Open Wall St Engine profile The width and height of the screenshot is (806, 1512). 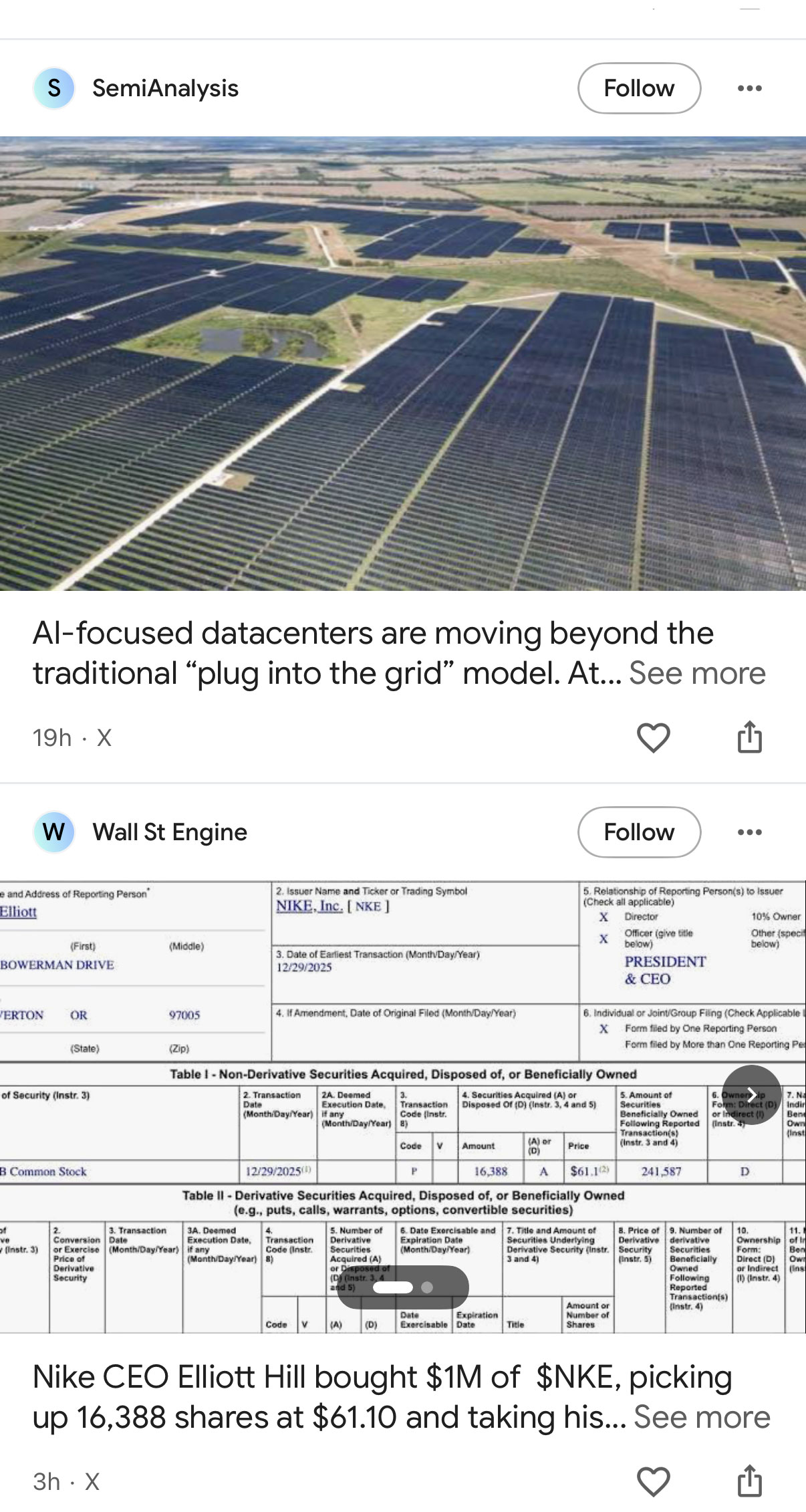169,832
